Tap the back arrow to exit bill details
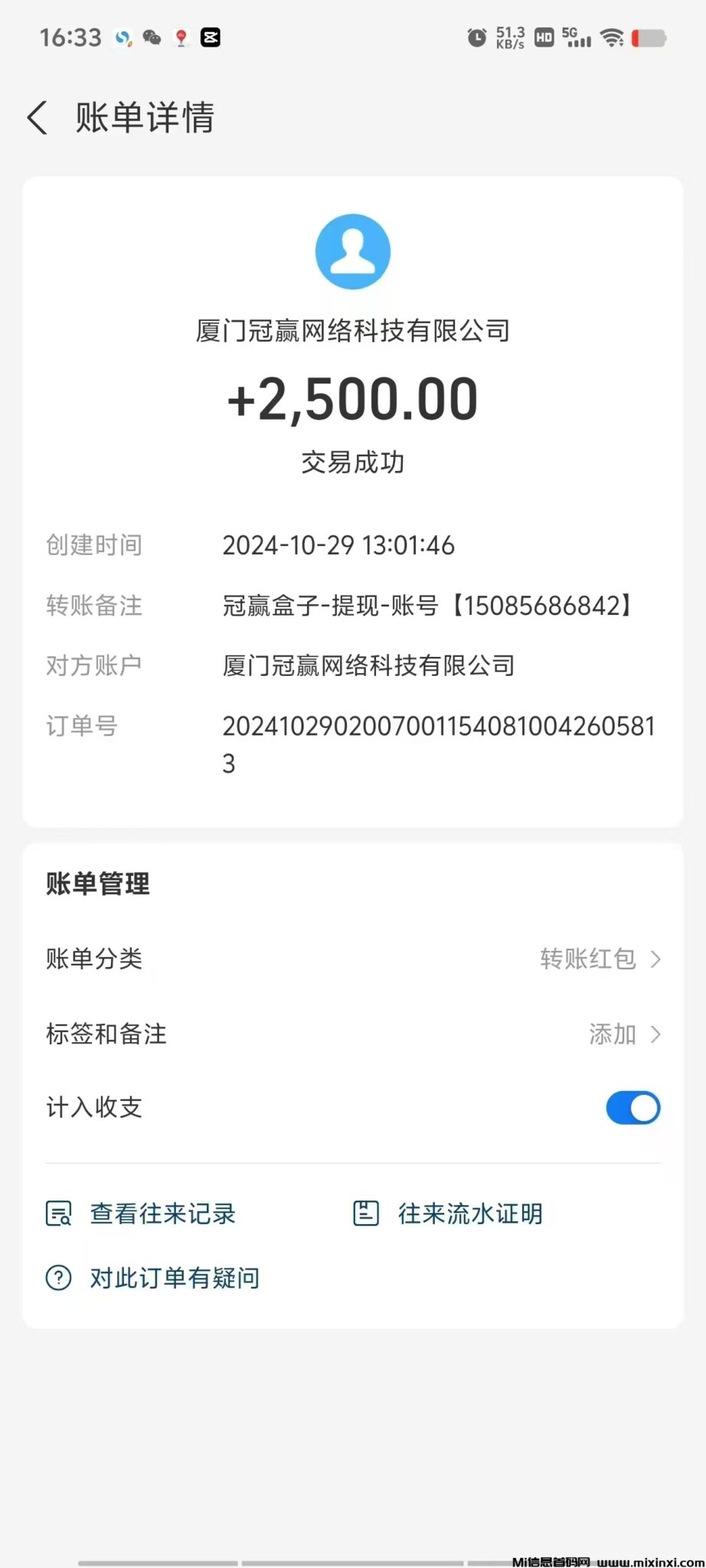This screenshot has height=1568, width=706. point(38,118)
